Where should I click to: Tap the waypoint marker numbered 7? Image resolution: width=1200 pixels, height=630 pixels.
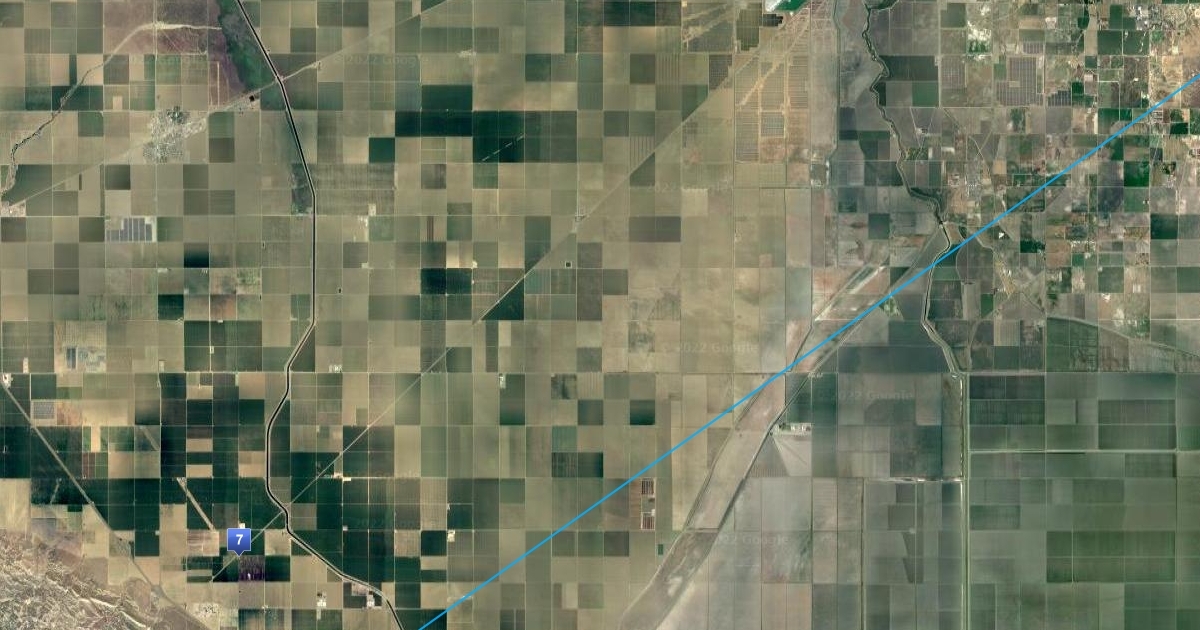click(x=239, y=540)
